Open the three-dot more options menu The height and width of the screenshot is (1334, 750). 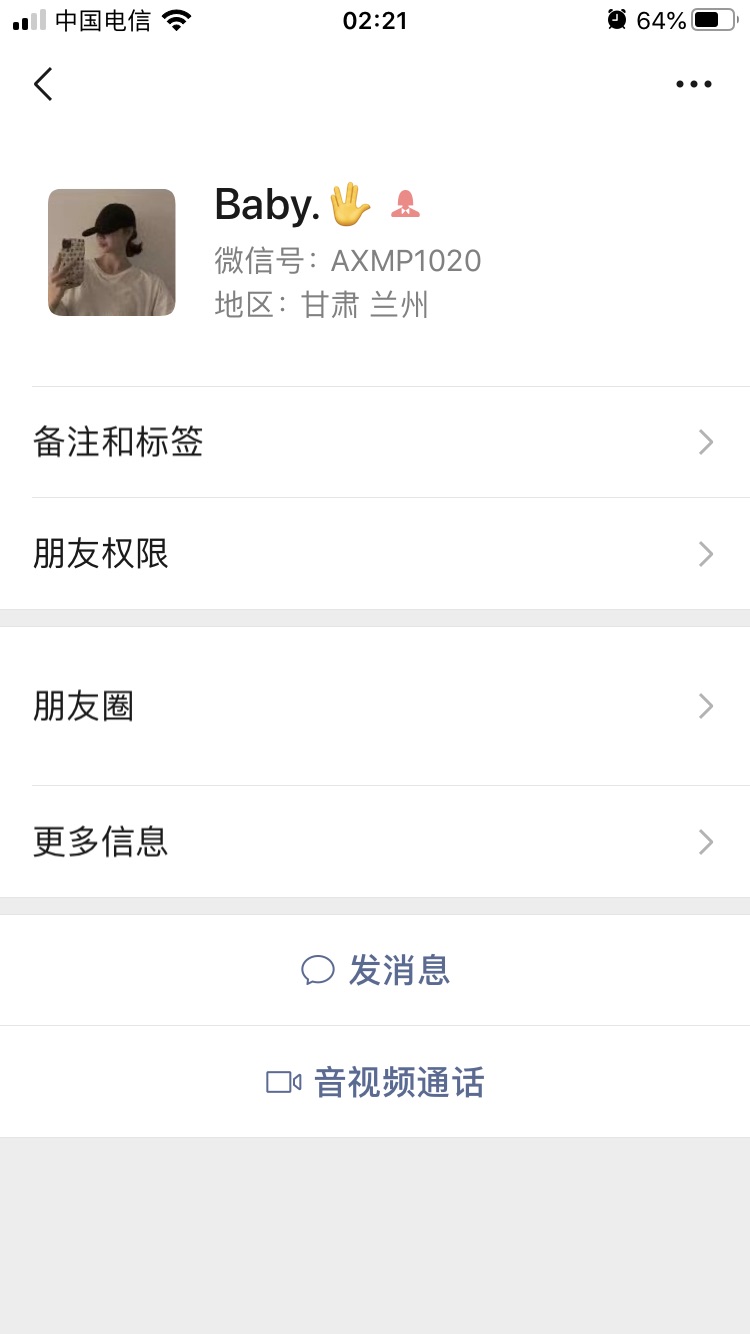693,84
